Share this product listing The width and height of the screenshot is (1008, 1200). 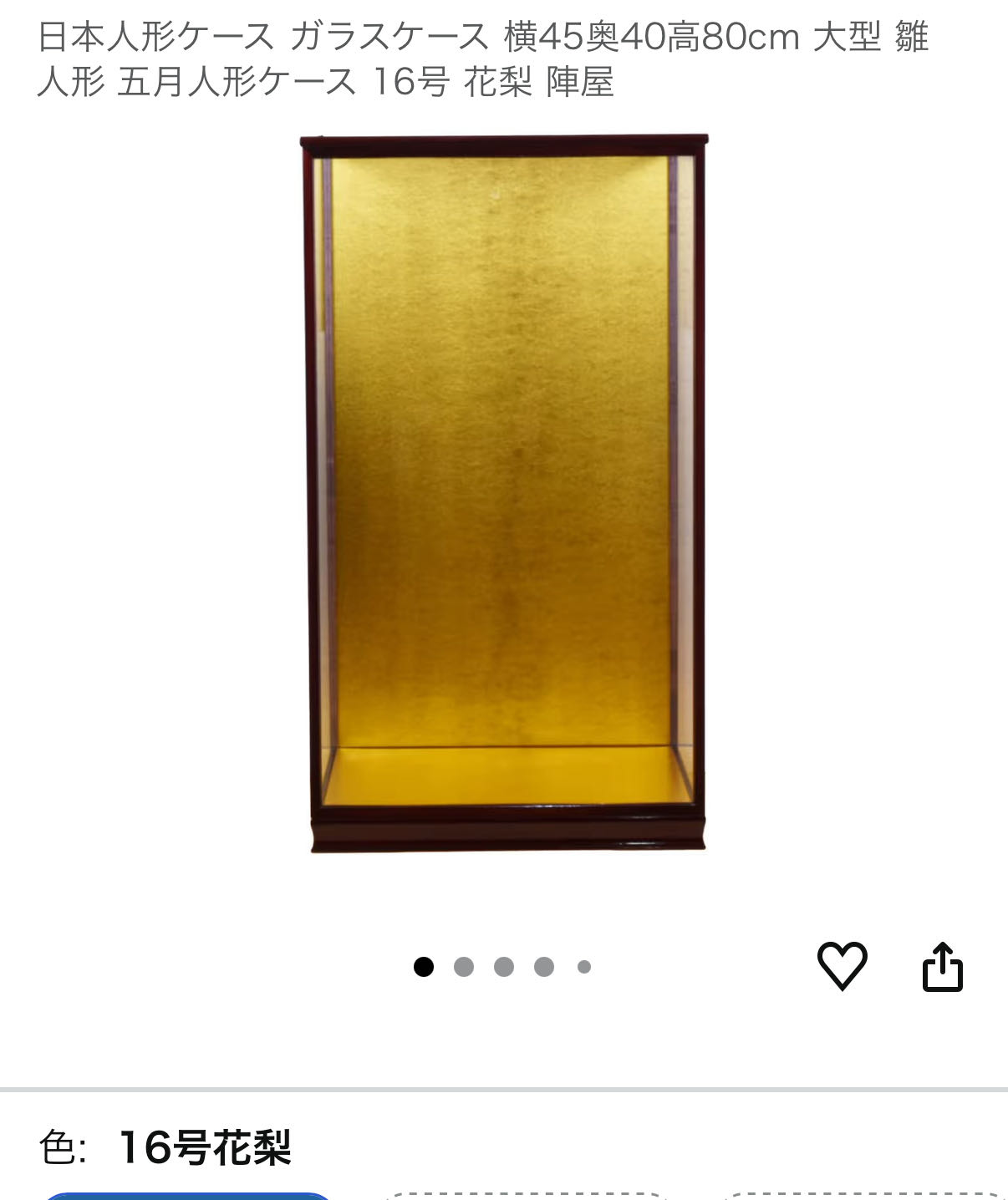click(x=942, y=967)
